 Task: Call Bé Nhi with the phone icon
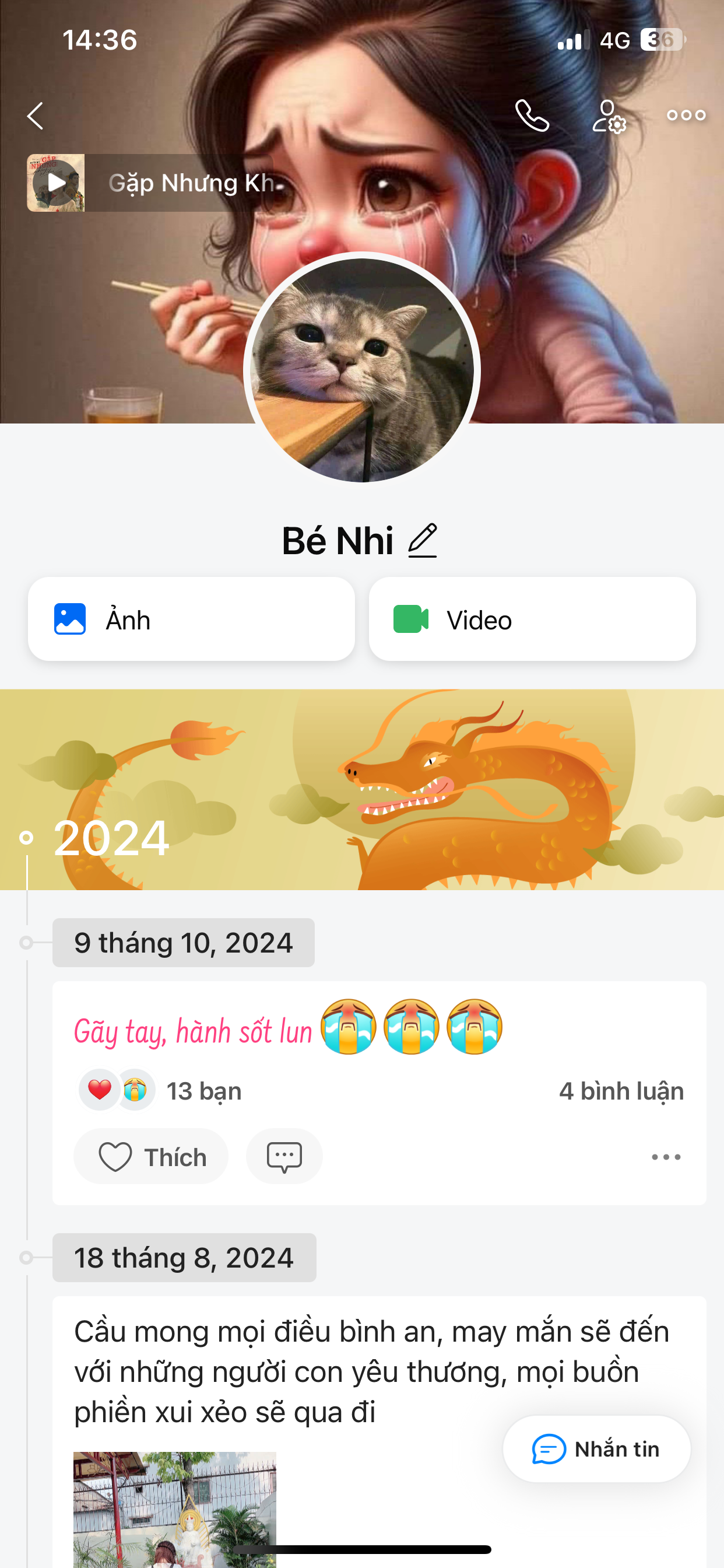pos(532,116)
